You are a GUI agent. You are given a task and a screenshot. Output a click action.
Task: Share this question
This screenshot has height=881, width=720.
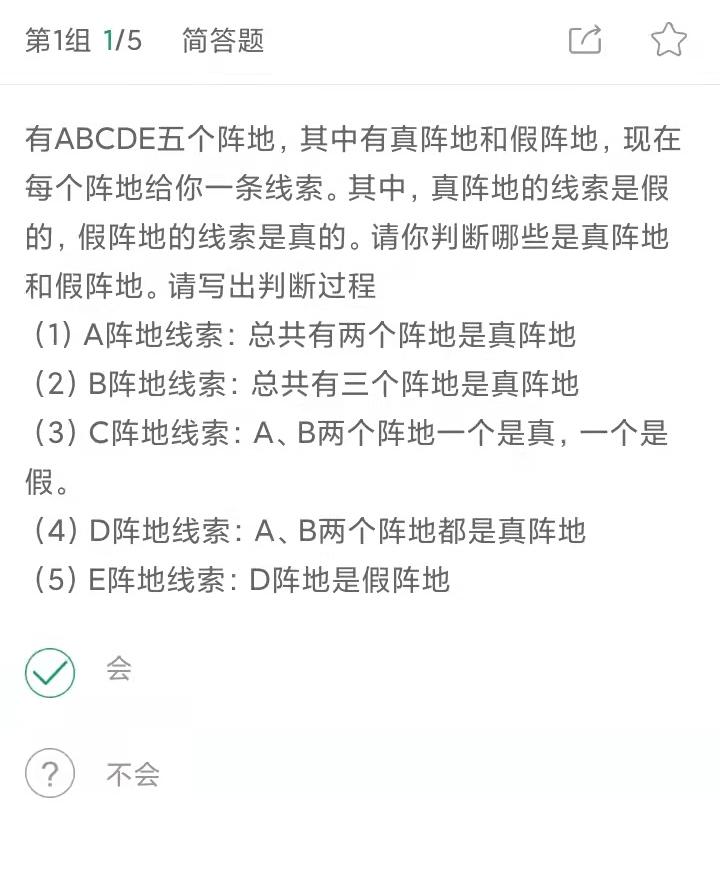[x=585, y=40]
